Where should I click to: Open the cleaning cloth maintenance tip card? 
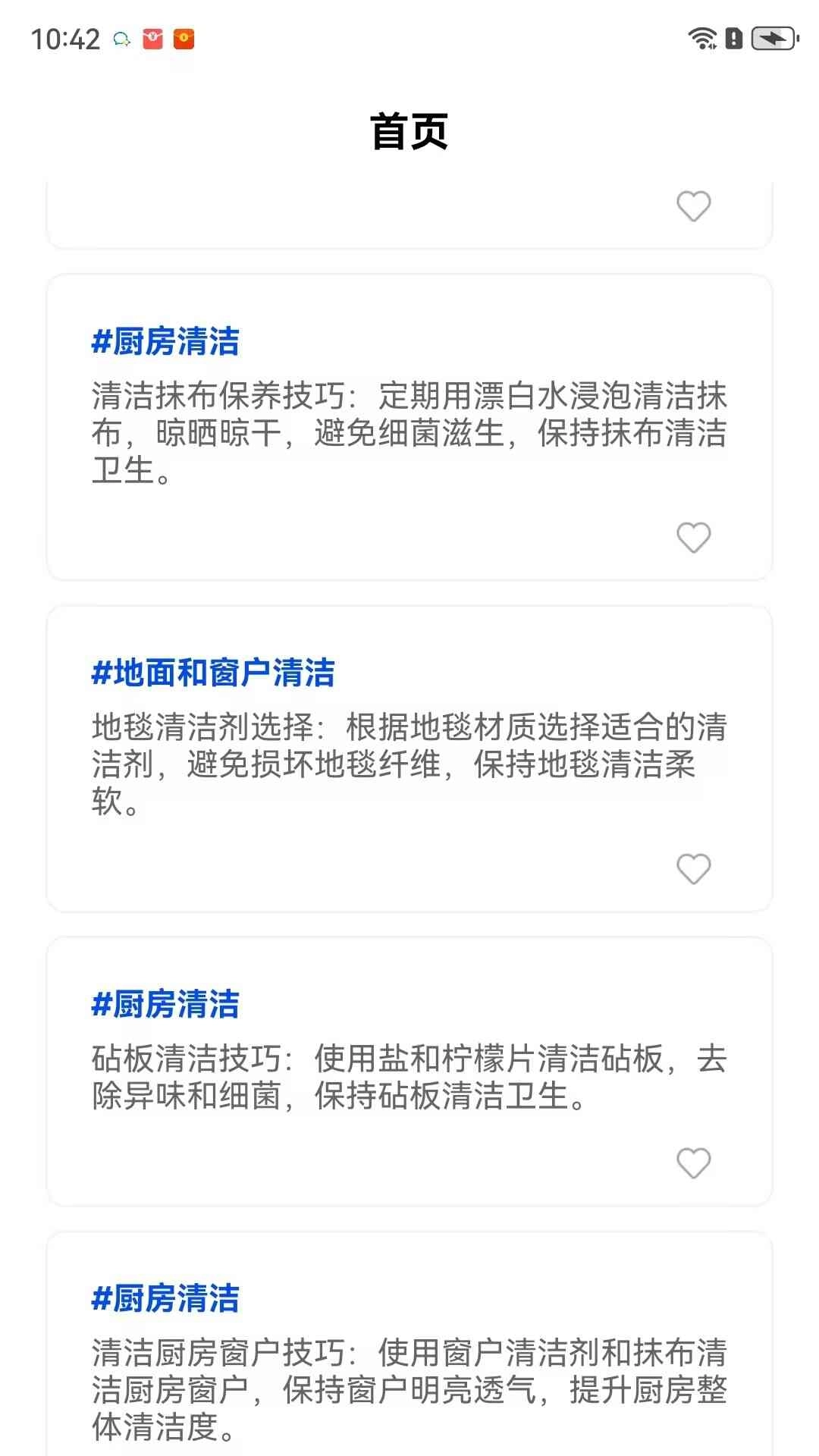[409, 425]
